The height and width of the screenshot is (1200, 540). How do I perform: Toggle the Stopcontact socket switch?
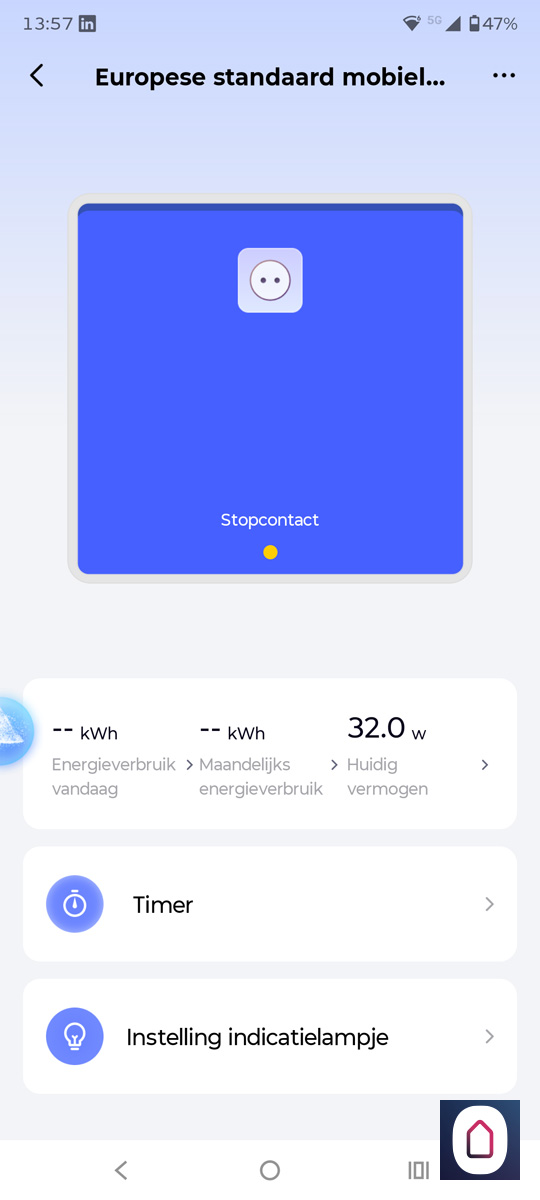pos(270,280)
